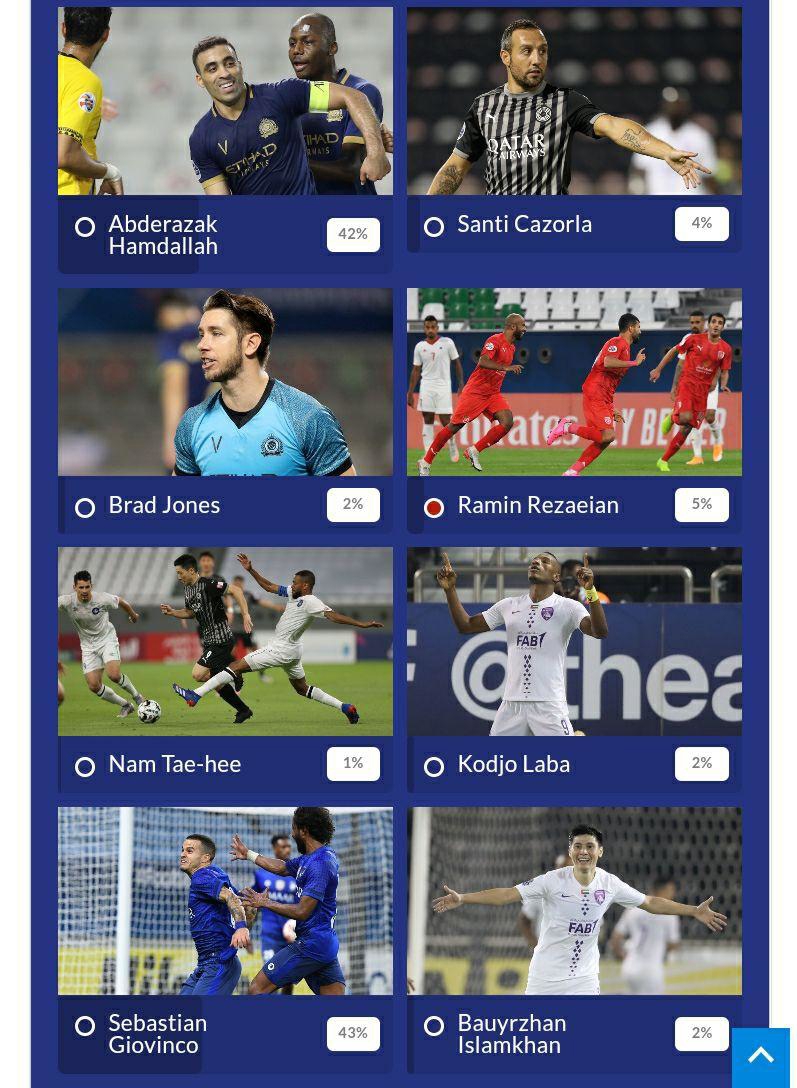Pick Nam Tae-hee as your vote
The height and width of the screenshot is (1088, 797).
[85, 767]
